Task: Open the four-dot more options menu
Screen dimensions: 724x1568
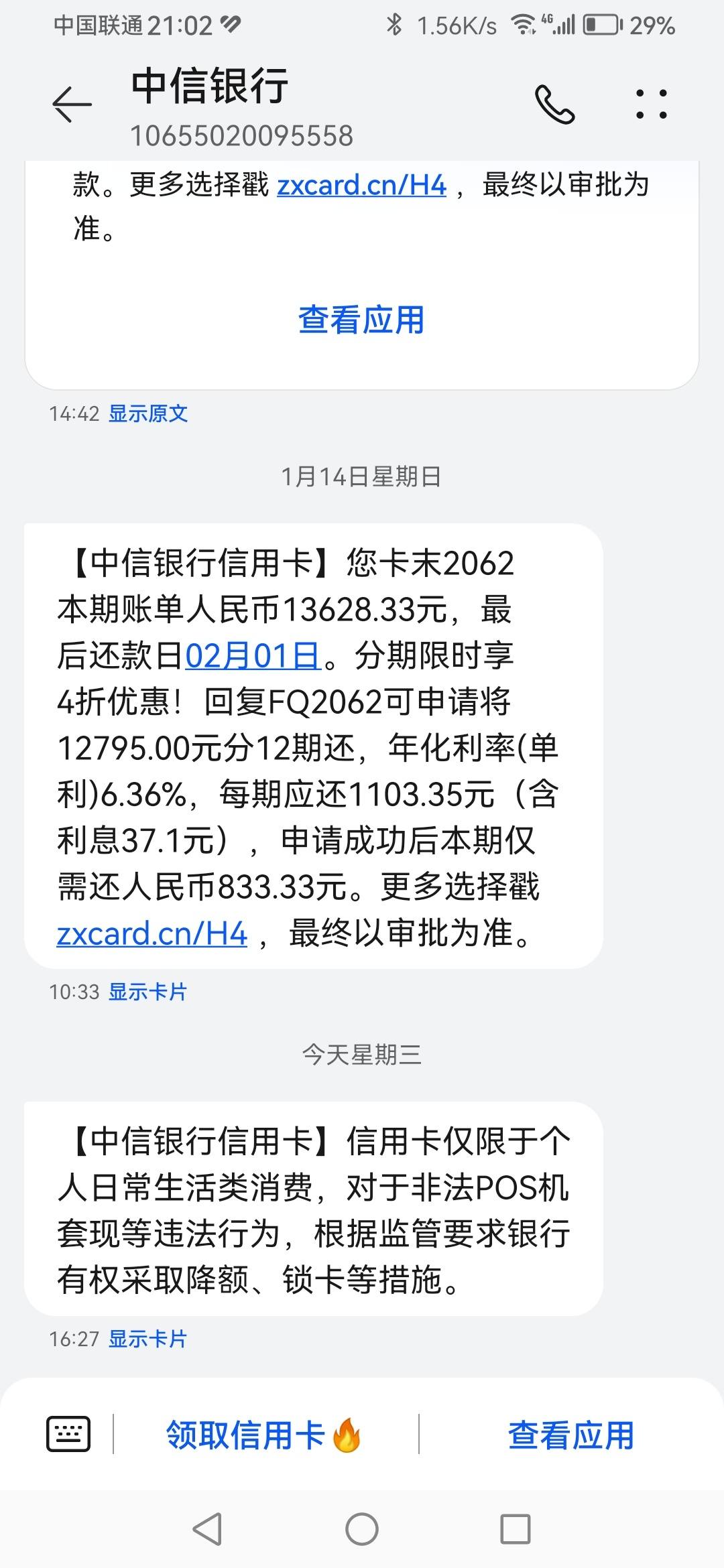Action: pos(652,105)
